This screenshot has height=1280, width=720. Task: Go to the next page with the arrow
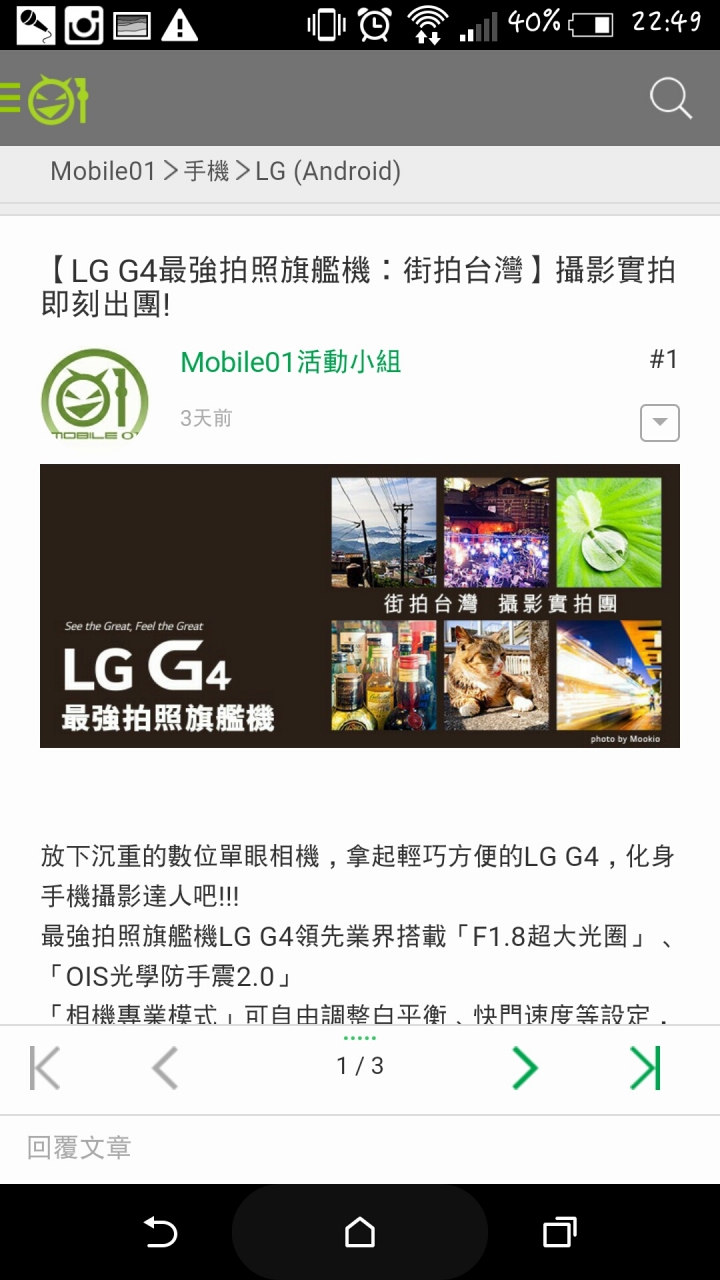click(525, 1068)
